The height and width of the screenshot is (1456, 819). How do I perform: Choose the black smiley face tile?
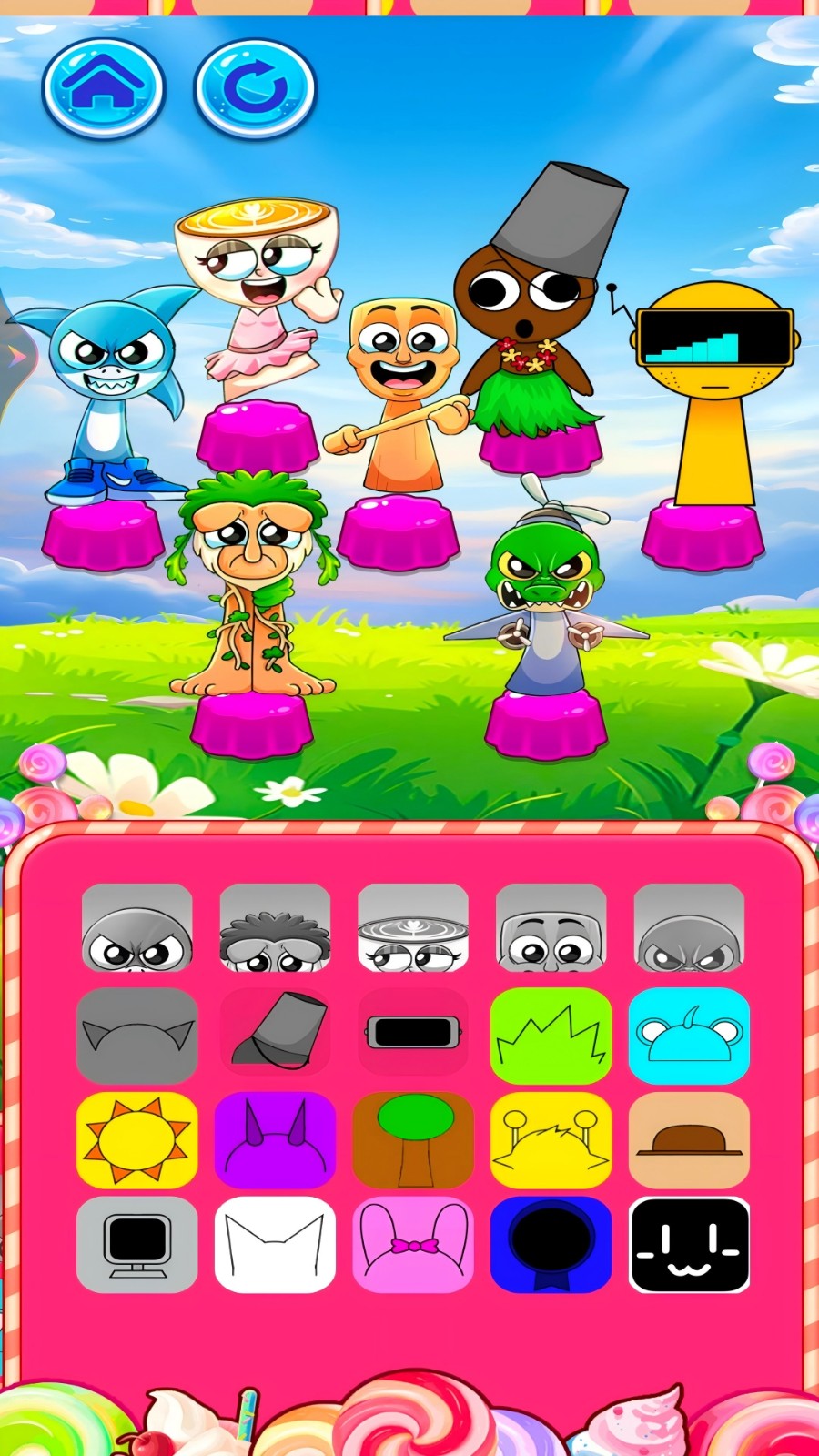click(689, 1245)
